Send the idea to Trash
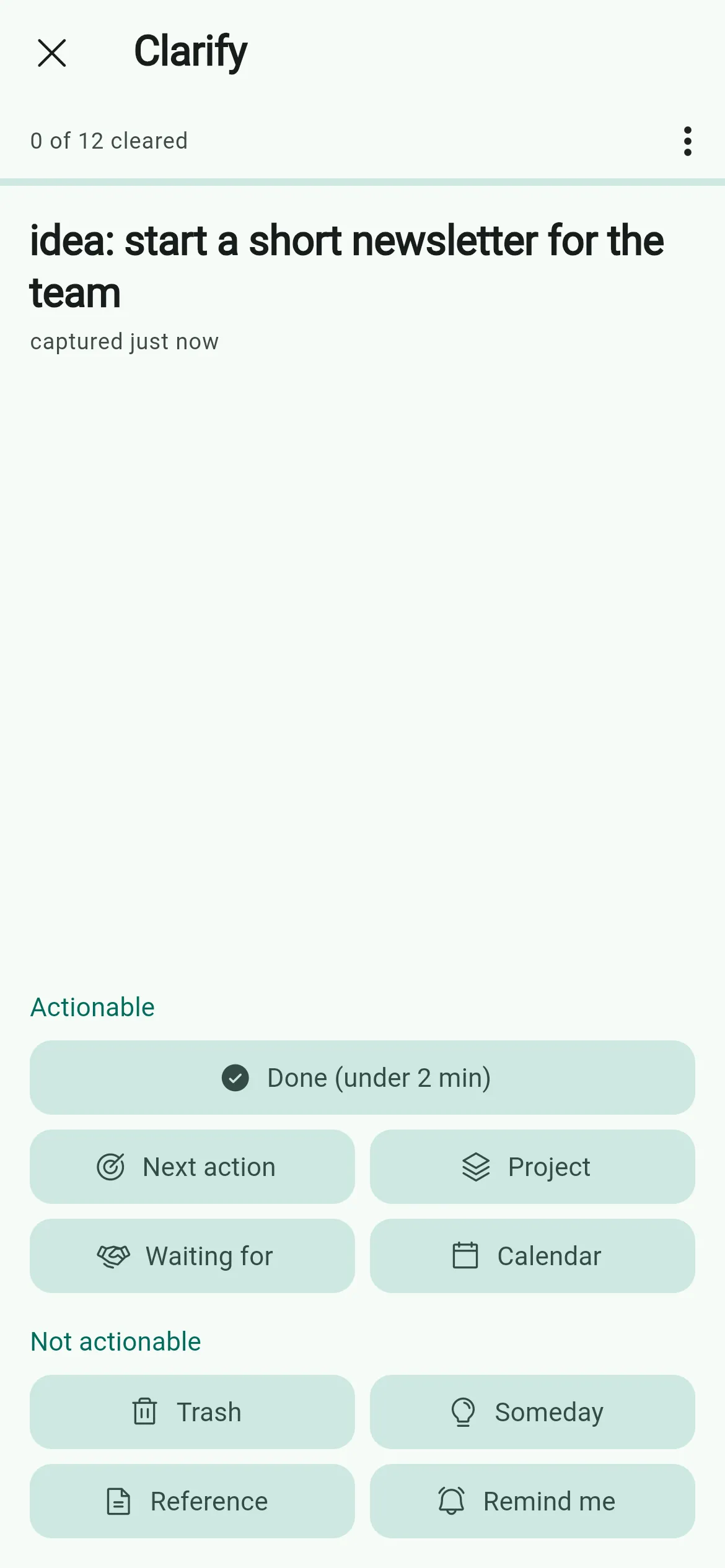725x1568 pixels. [x=192, y=1412]
